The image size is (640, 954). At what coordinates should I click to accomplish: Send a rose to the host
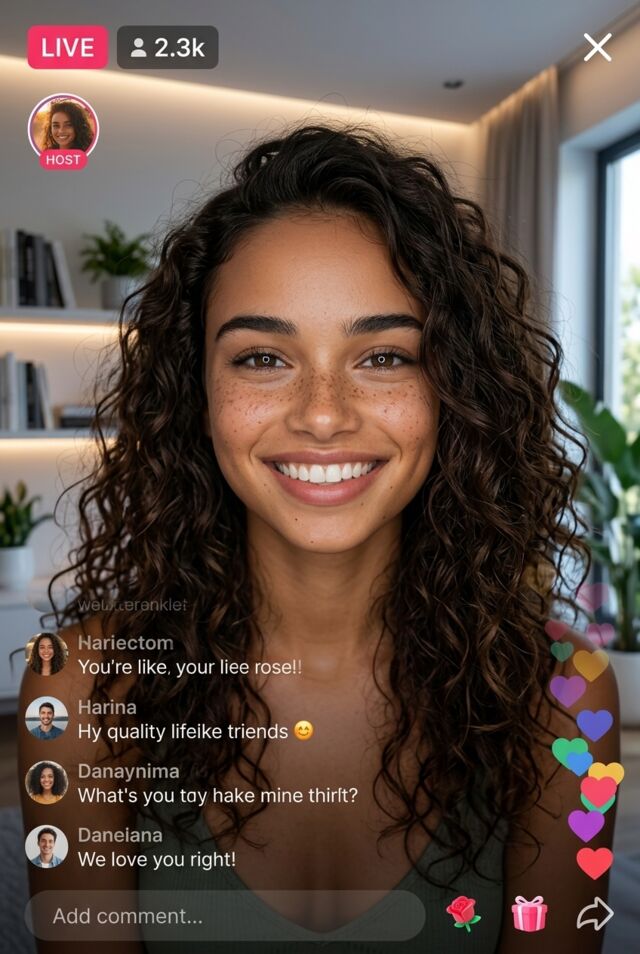point(462,913)
